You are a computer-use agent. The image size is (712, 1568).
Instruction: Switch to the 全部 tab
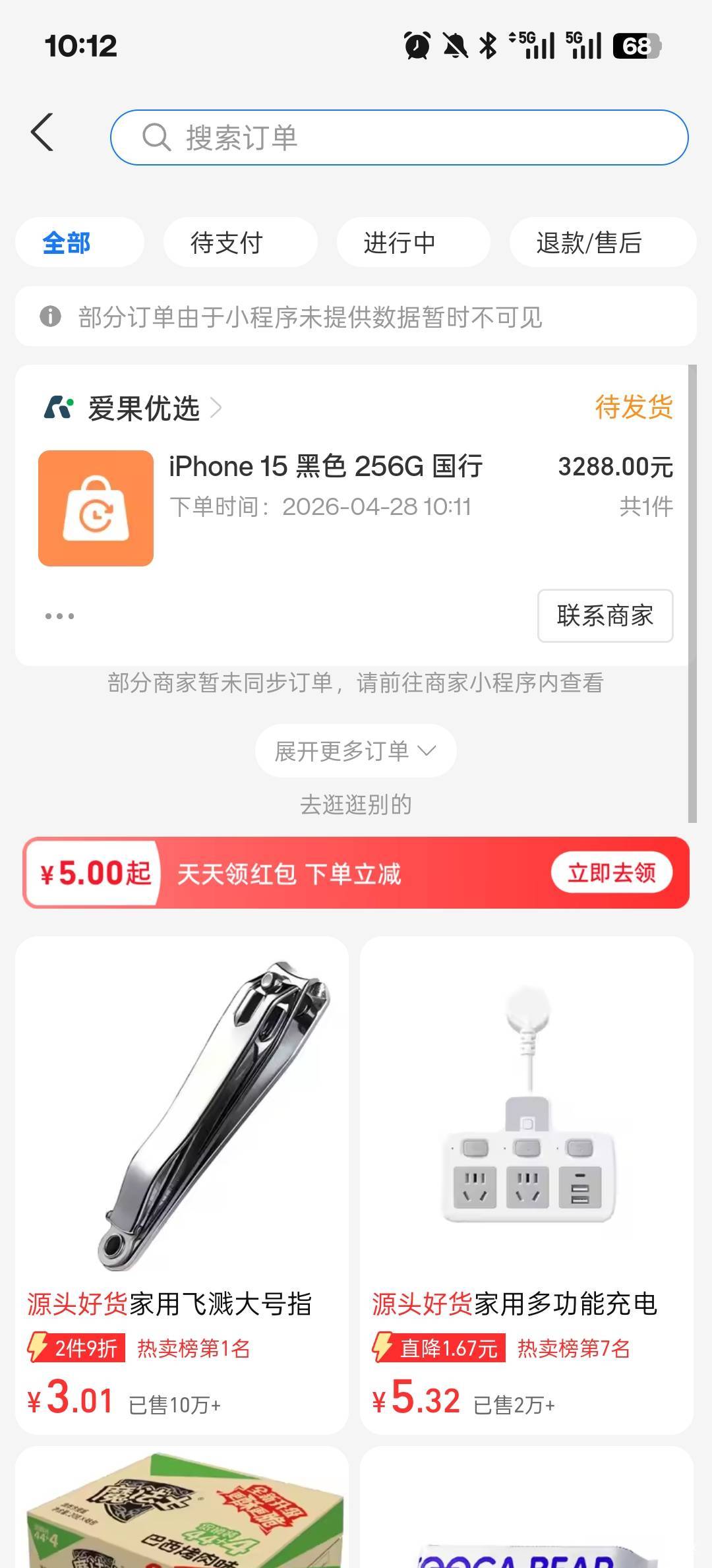click(x=67, y=243)
